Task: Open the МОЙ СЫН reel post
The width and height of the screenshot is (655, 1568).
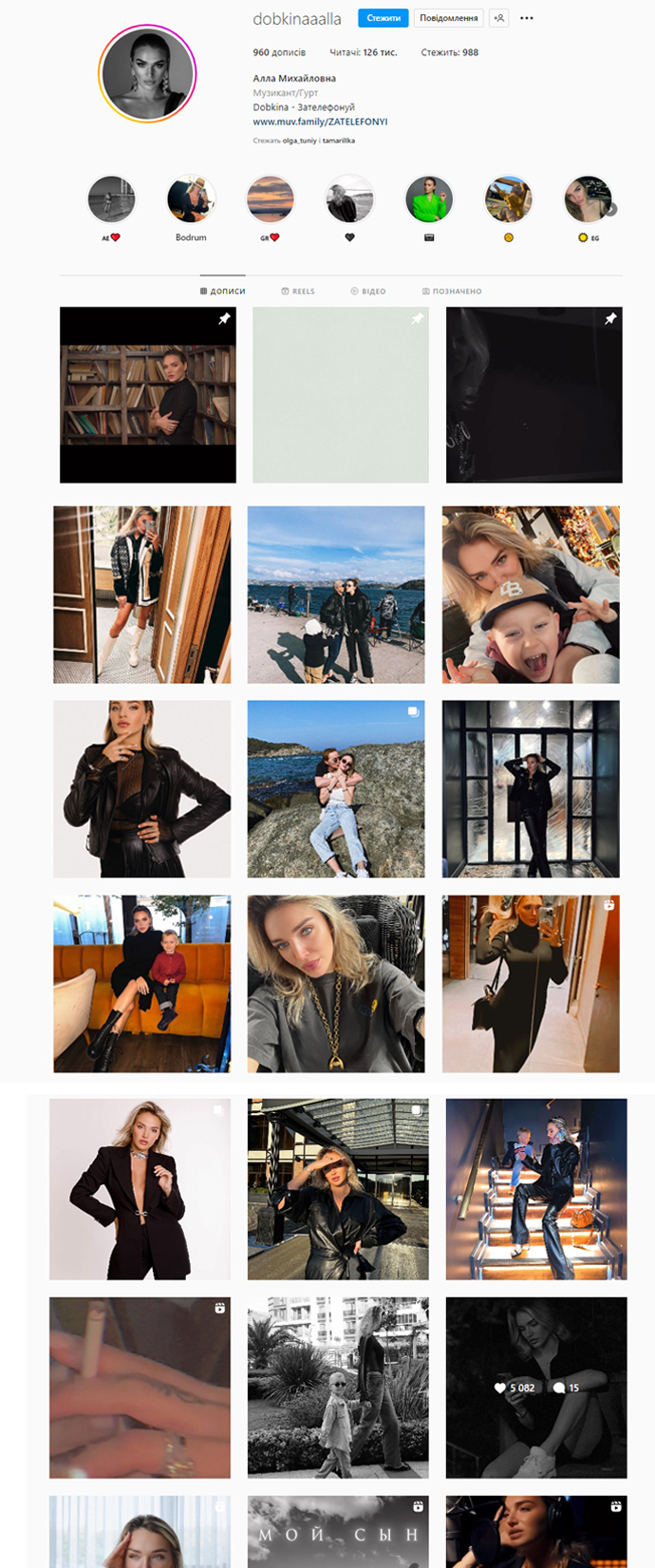Action: pos(338,1531)
